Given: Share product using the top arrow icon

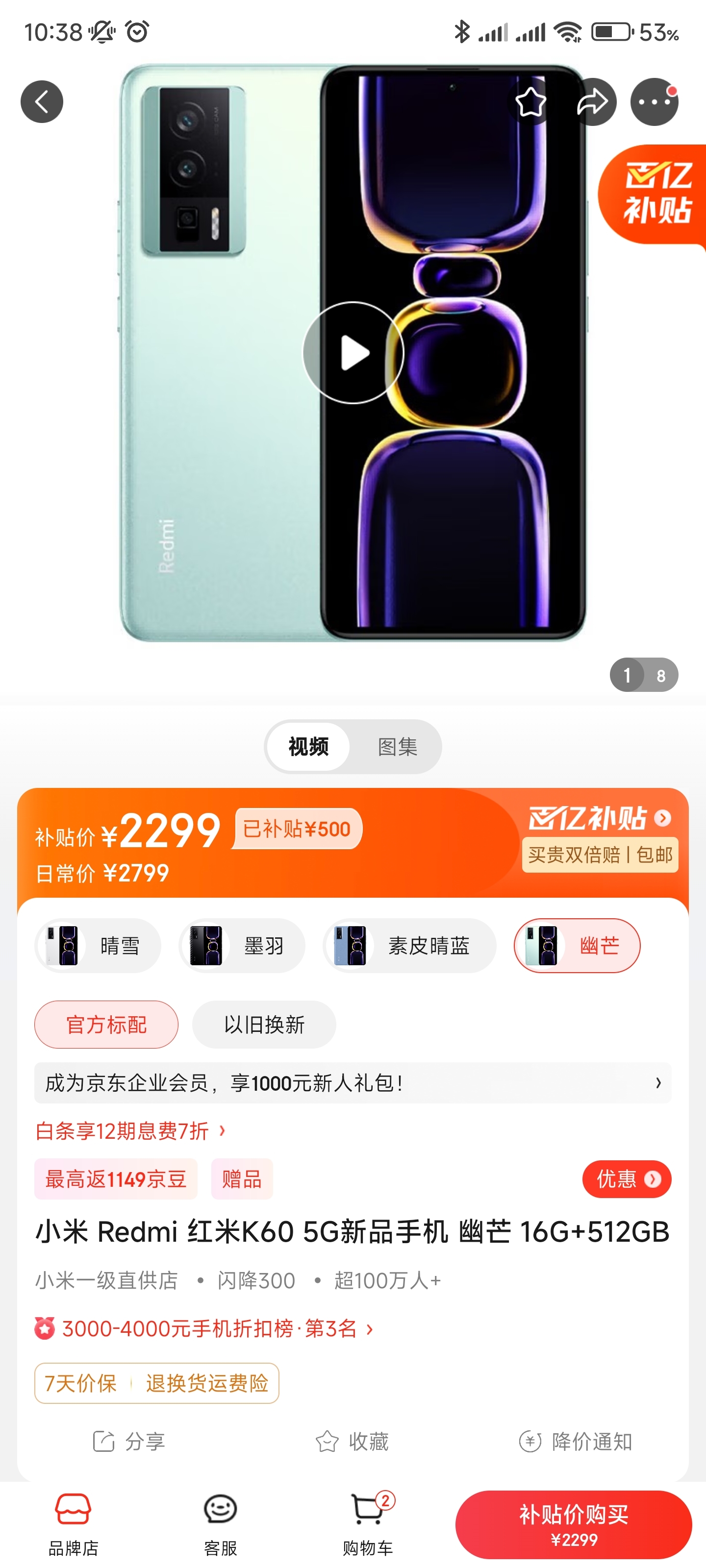Looking at the screenshot, I should click(x=593, y=101).
